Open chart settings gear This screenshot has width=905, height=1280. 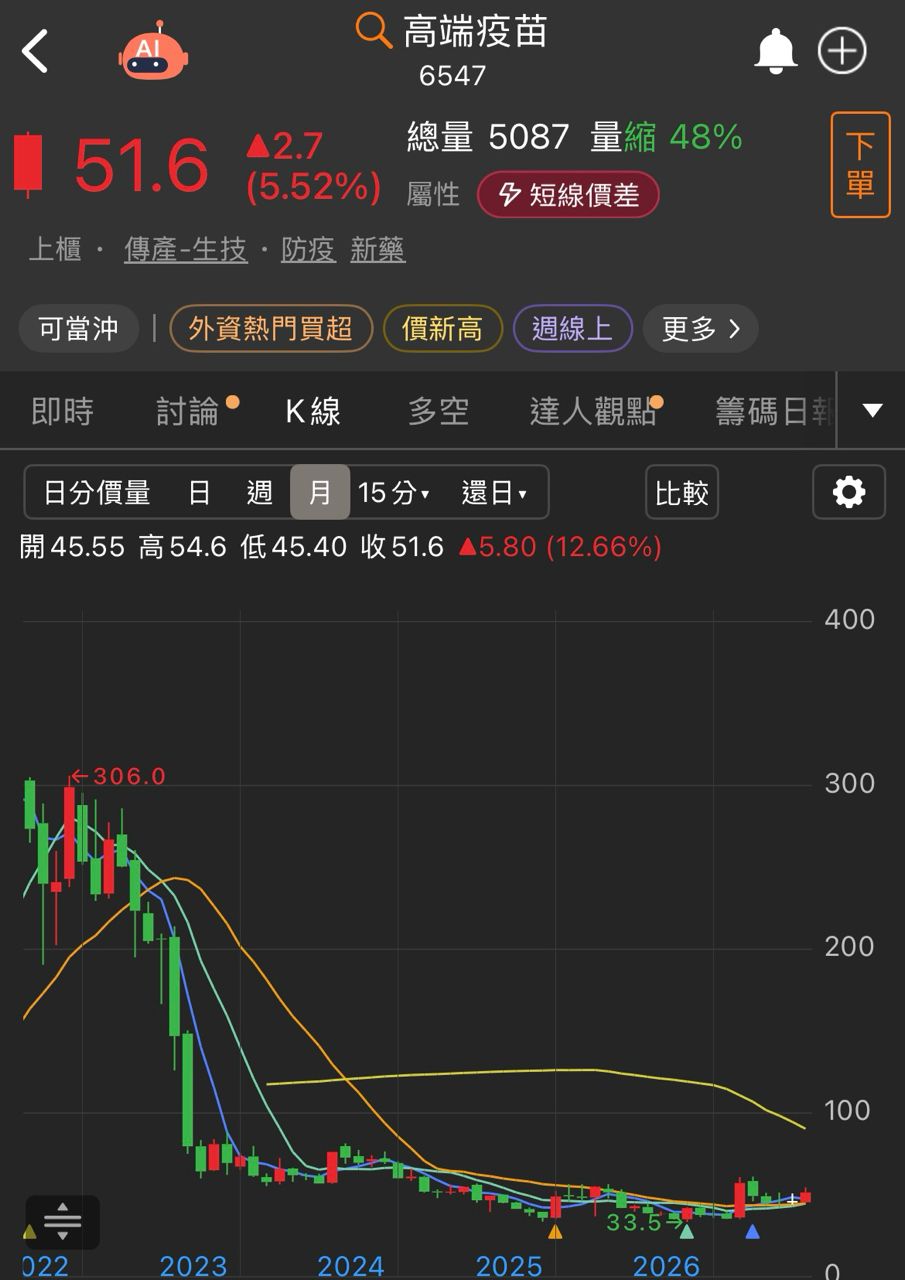click(849, 492)
